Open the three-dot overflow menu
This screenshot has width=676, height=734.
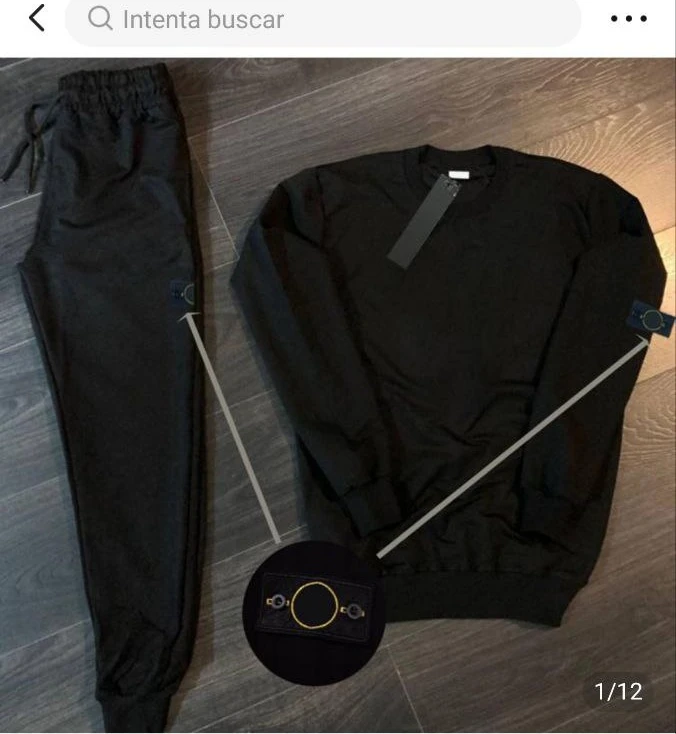[x=629, y=19]
